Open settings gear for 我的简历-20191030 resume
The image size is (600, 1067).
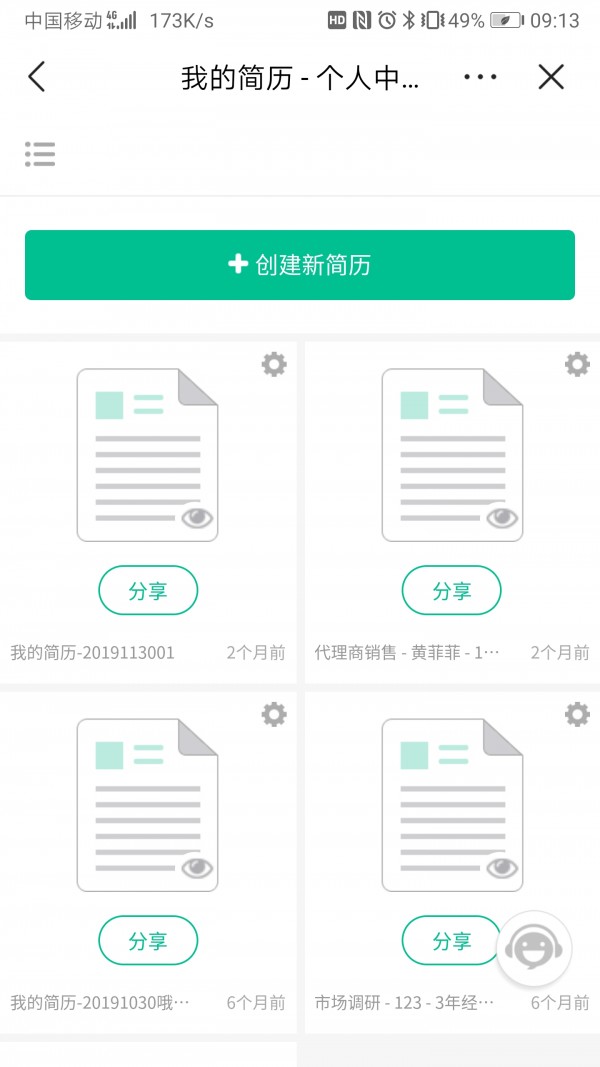tap(274, 714)
